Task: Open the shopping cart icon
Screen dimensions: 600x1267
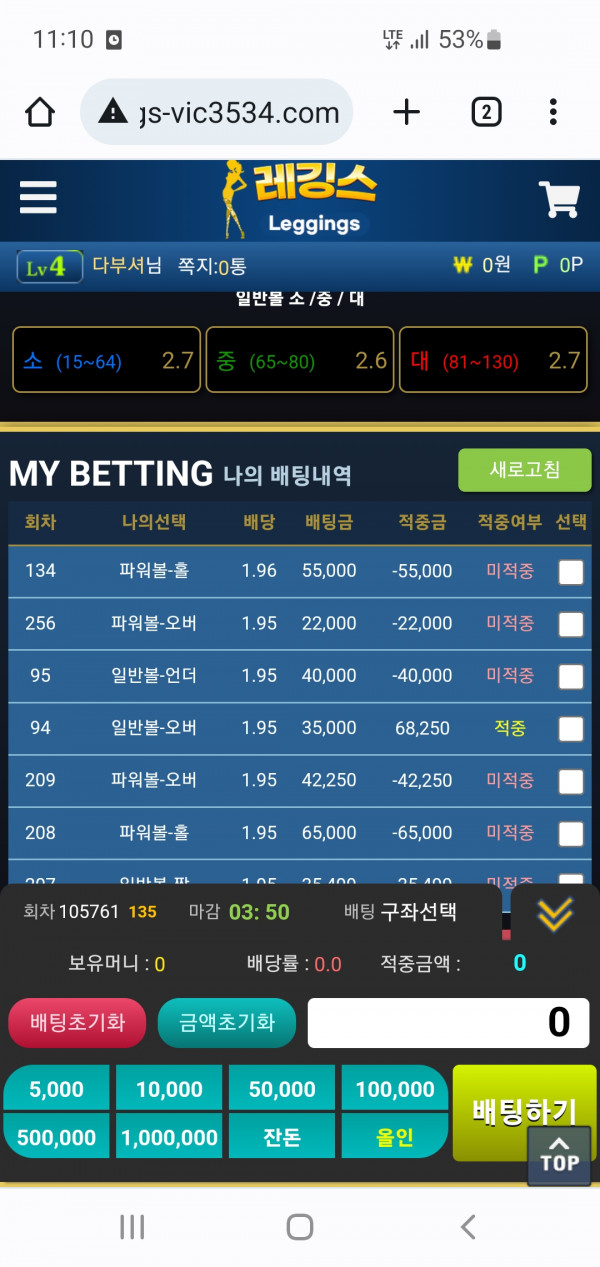Action: click(559, 200)
